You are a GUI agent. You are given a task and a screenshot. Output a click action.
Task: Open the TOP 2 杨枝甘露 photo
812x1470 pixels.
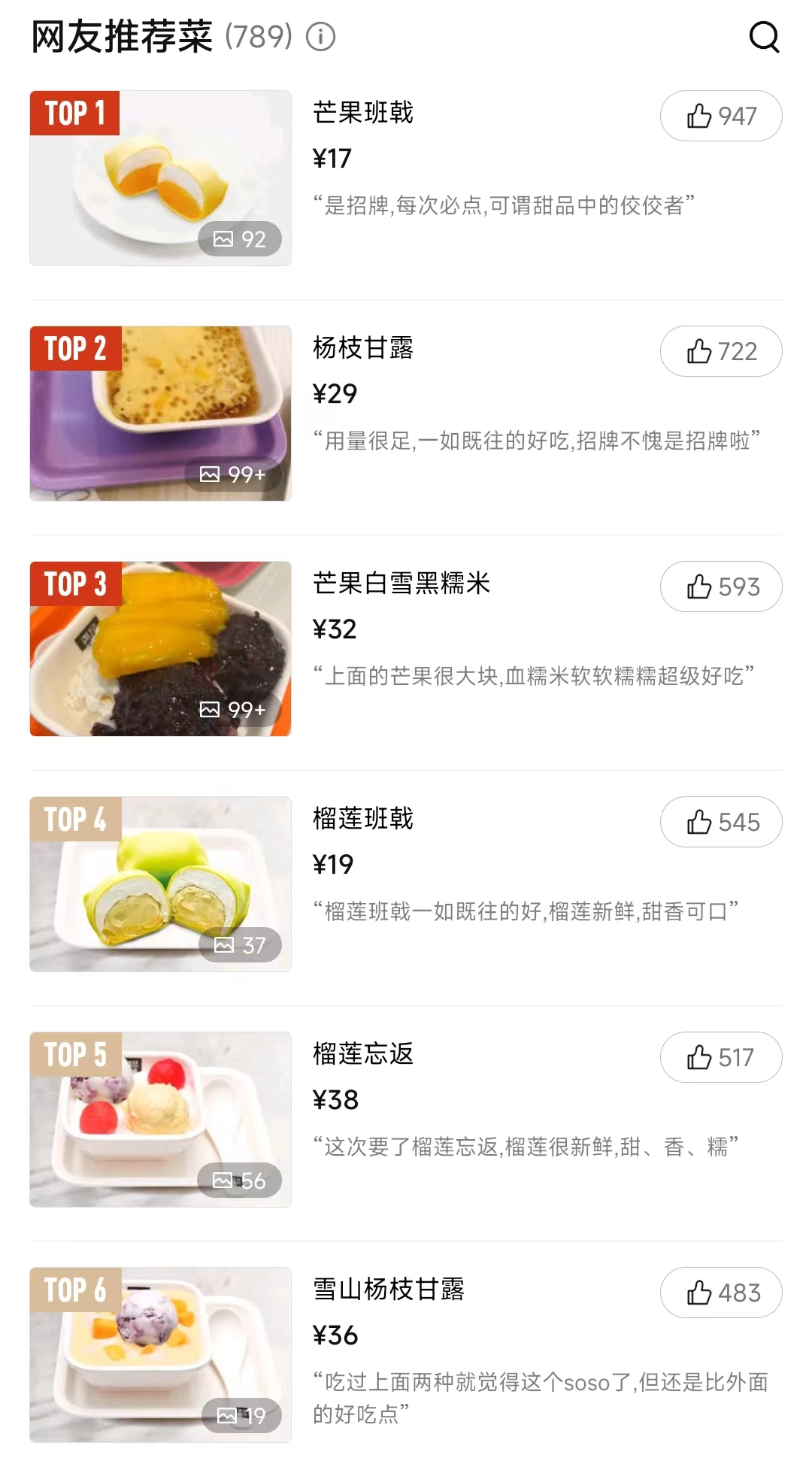(x=160, y=414)
